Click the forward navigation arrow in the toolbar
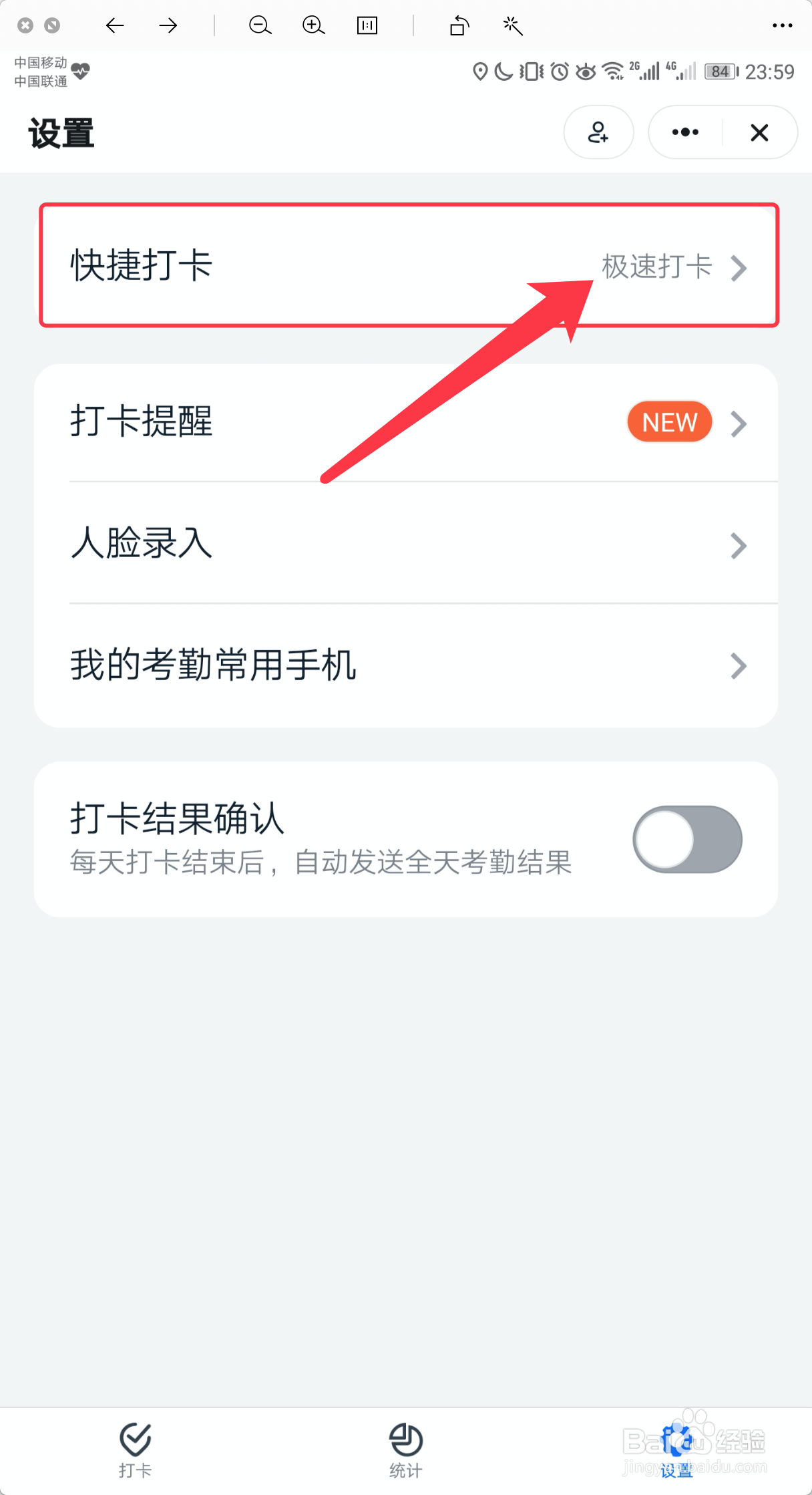The image size is (812, 1495). click(x=168, y=25)
